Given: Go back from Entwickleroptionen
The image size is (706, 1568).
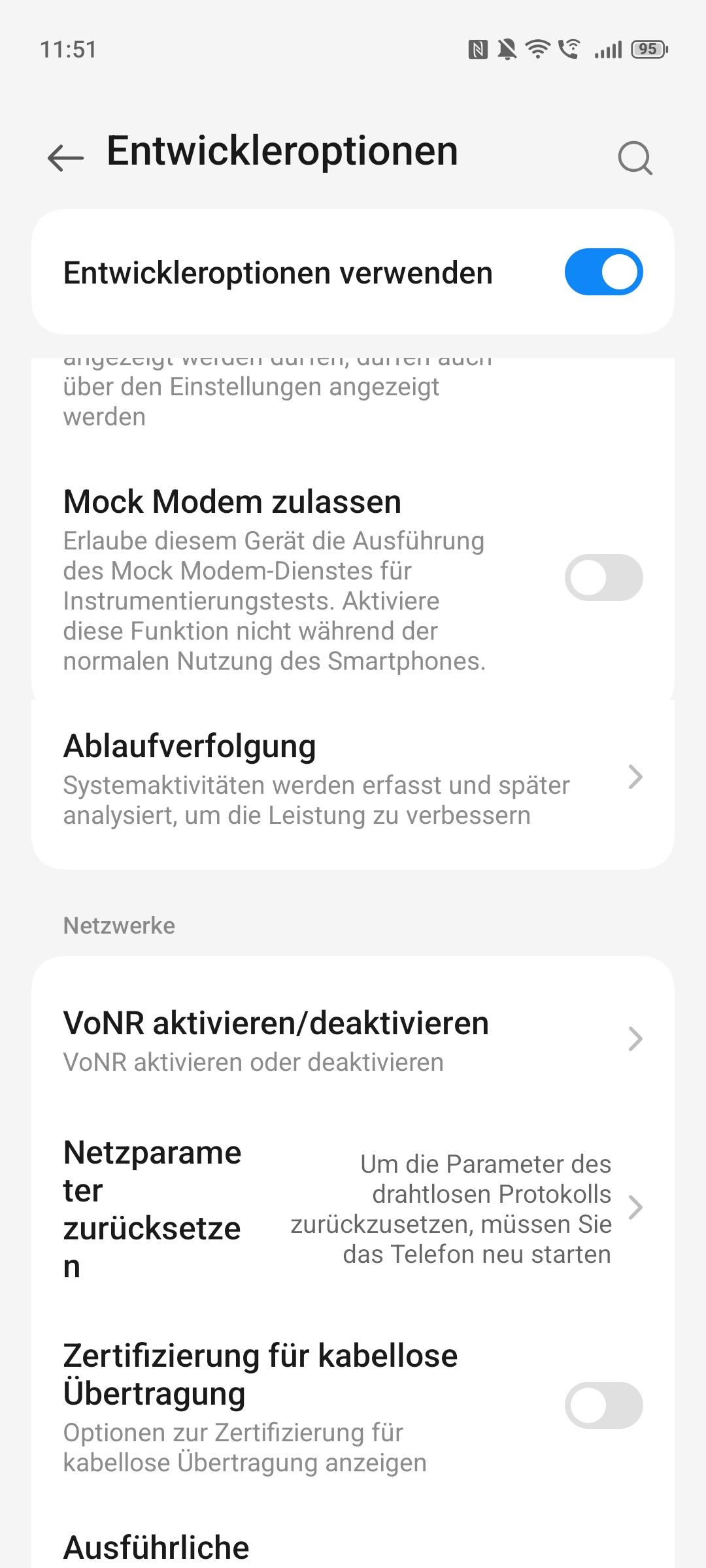Looking at the screenshot, I should (65, 157).
